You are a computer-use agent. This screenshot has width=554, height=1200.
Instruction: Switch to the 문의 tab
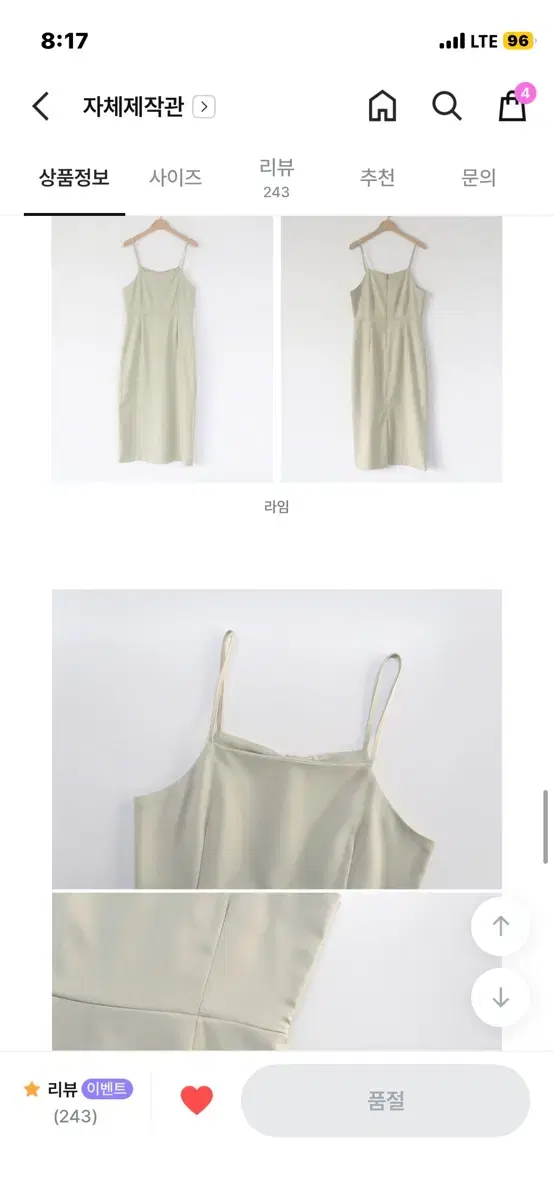pyautogui.click(x=478, y=178)
